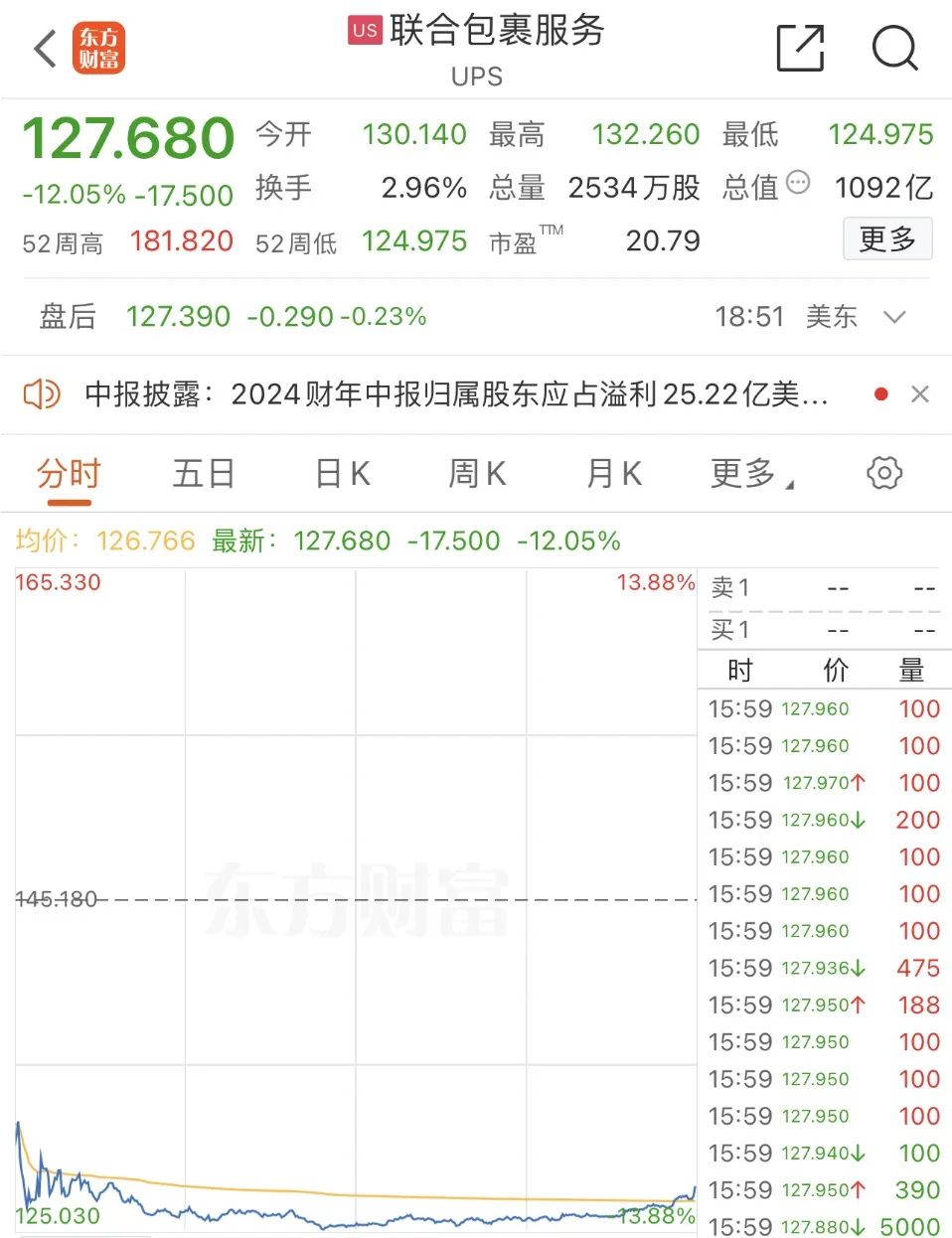Select the 分时 chart tab
This screenshot has width=952, height=1238.
[69, 474]
